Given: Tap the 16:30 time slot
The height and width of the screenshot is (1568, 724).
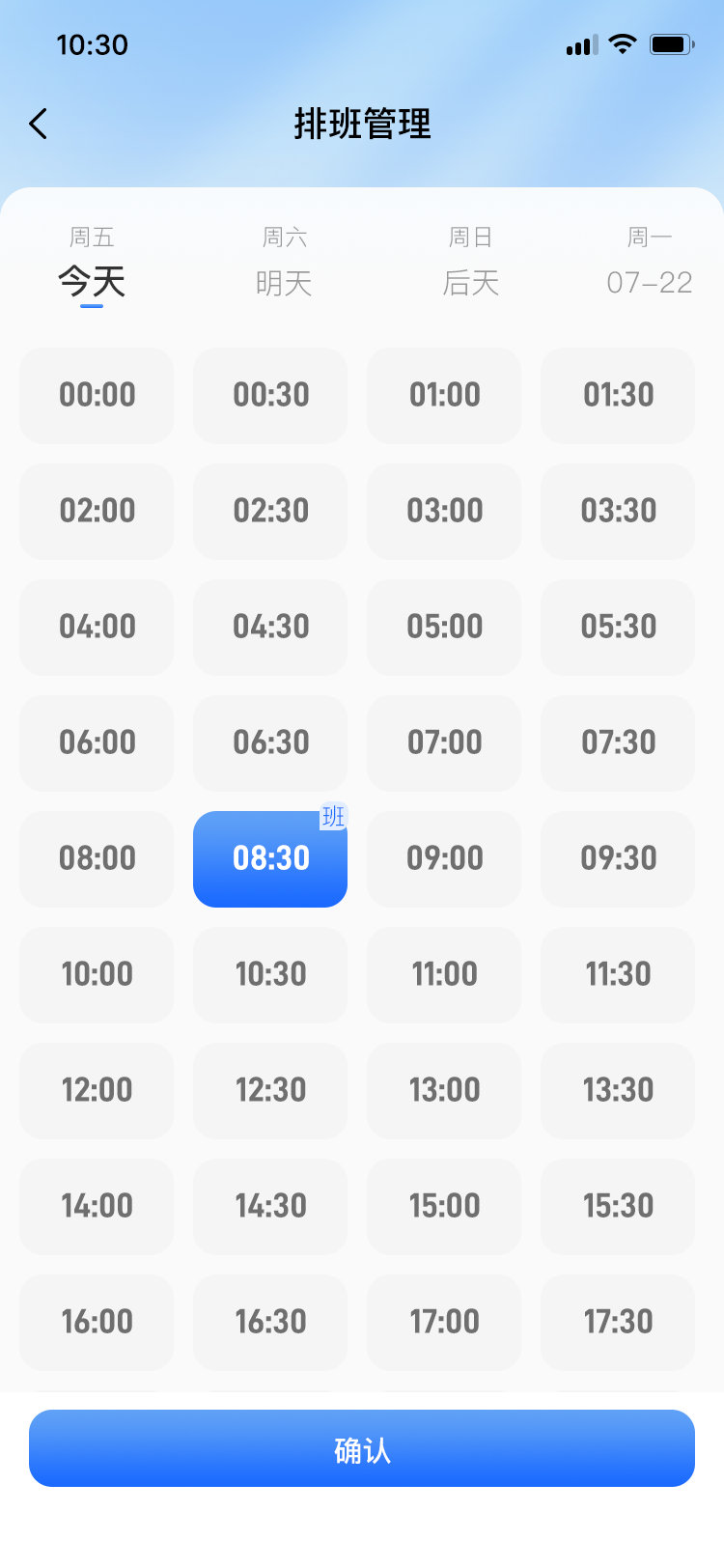Looking at the screenshot, I should coord(270,1323).
